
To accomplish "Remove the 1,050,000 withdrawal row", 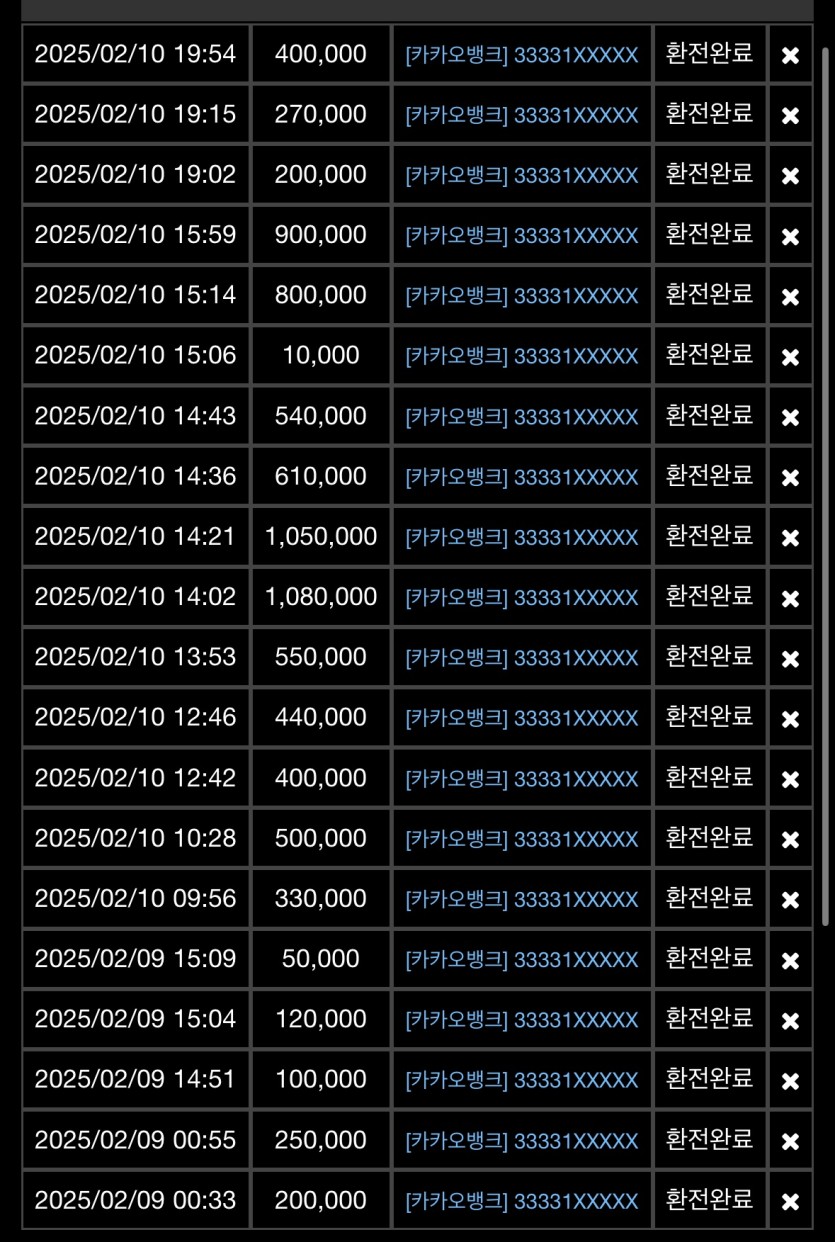I will [x=790, y=538].
